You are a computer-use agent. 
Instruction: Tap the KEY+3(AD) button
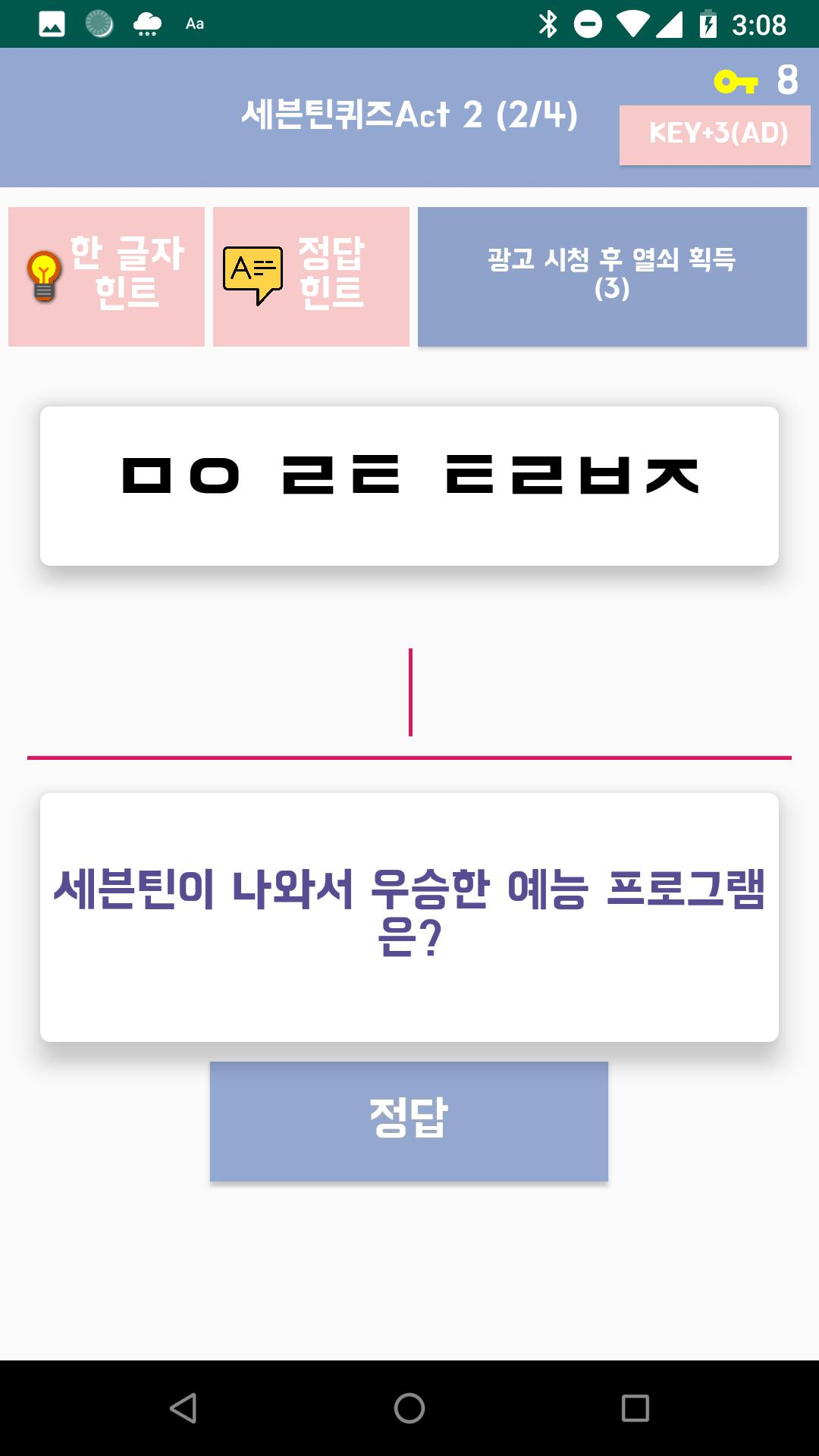coord(714,135)
